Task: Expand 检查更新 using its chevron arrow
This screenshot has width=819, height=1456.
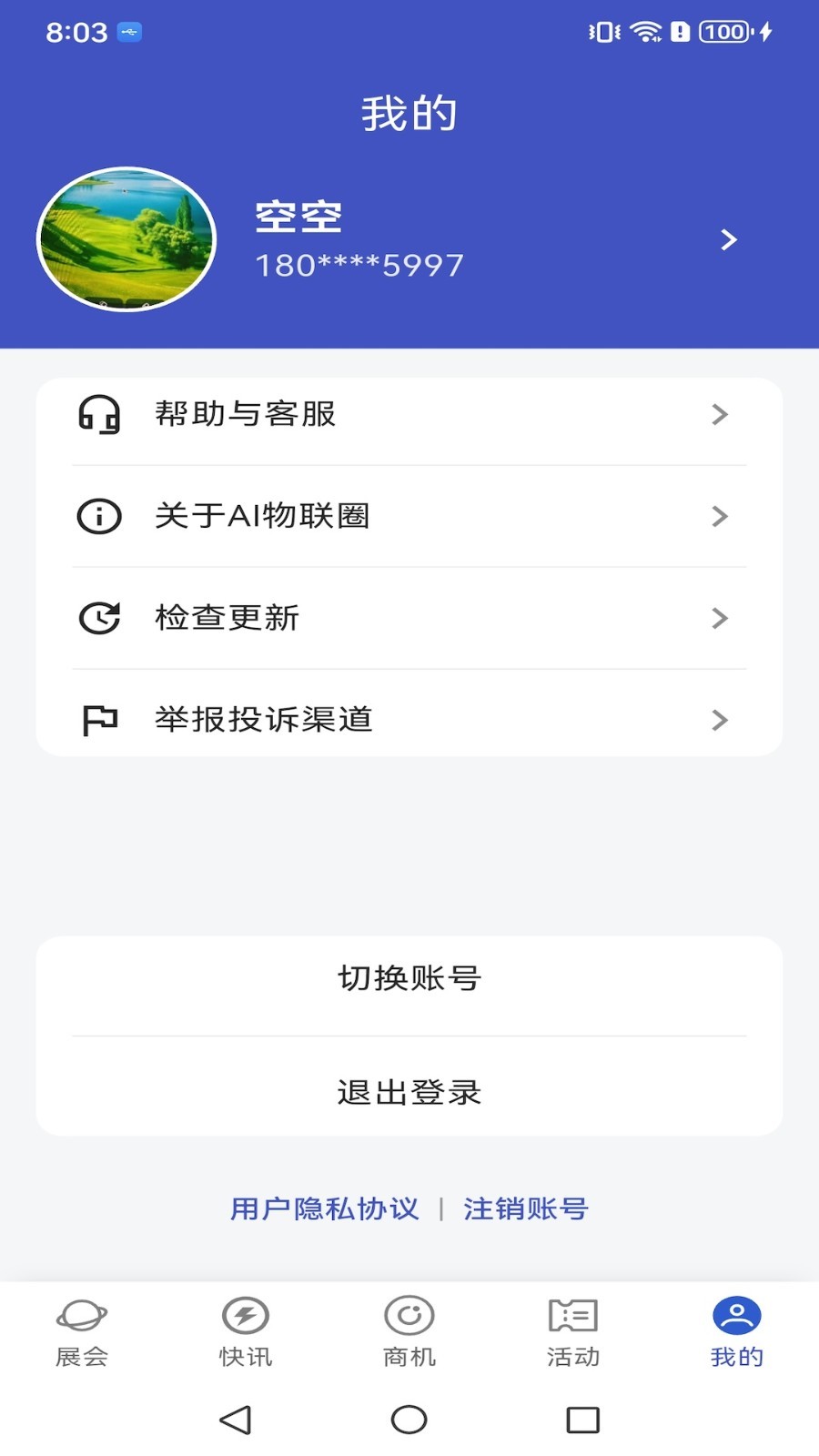Action: coord(720,618)
